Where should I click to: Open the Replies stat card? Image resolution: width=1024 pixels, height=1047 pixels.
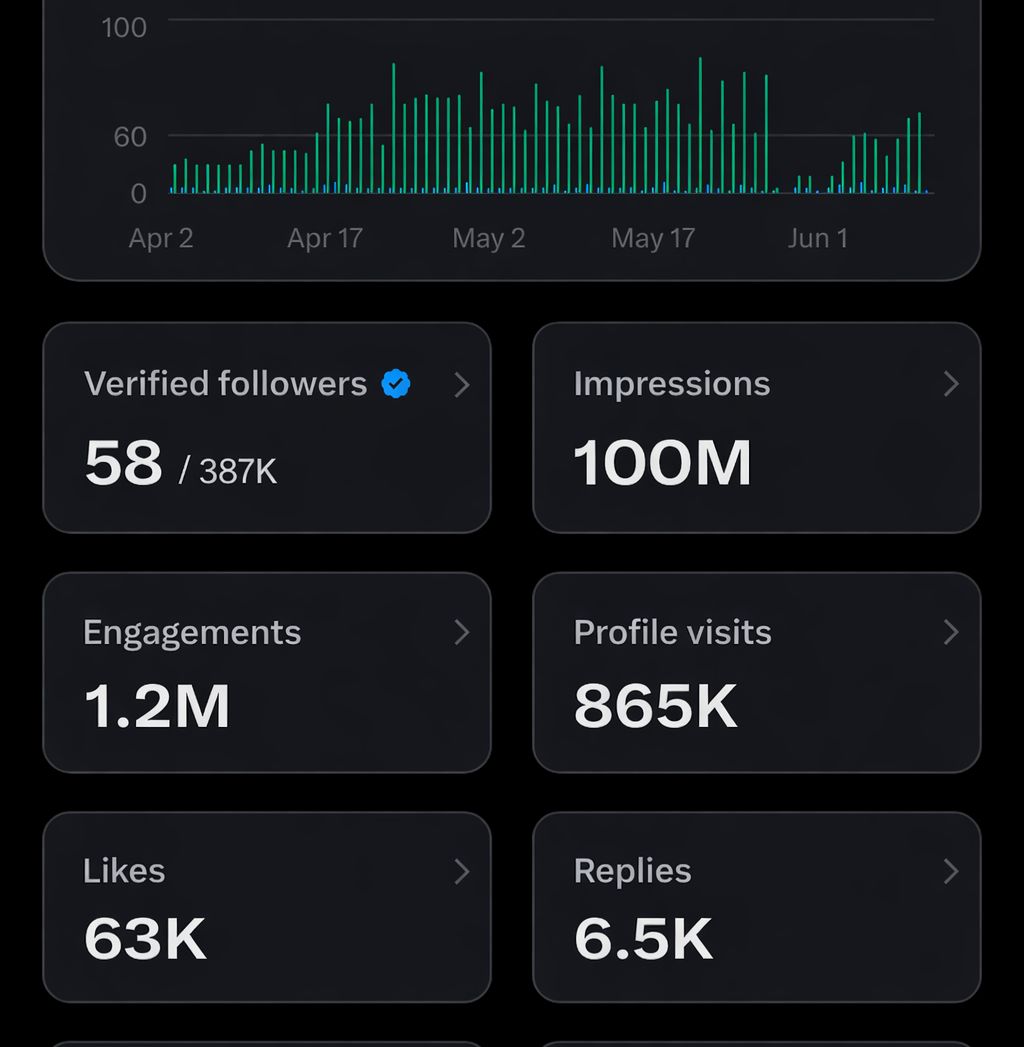(x=756, y=907)
